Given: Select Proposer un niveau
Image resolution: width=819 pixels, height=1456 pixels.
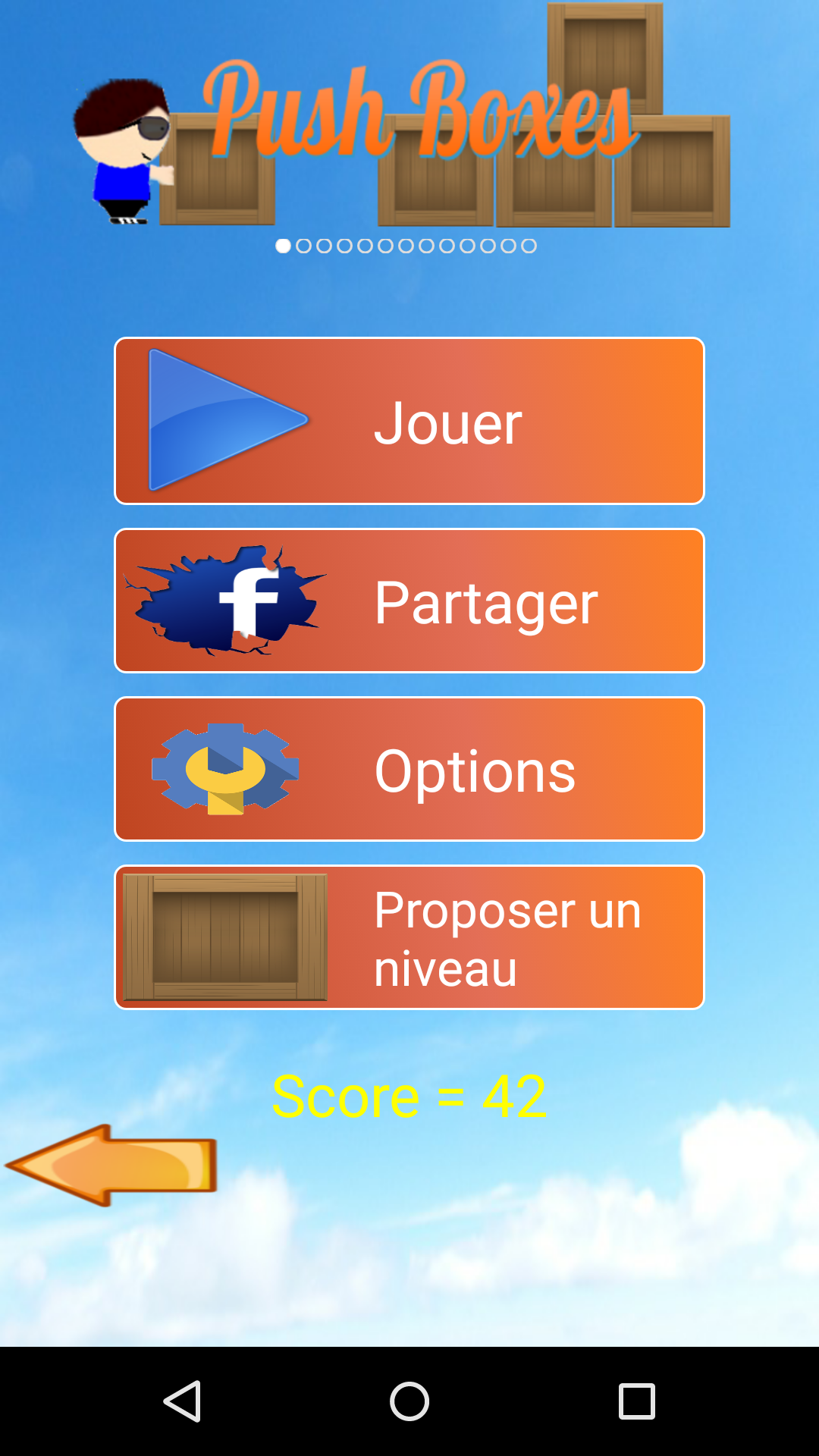Looking at the screenshot, I should 409,937.
